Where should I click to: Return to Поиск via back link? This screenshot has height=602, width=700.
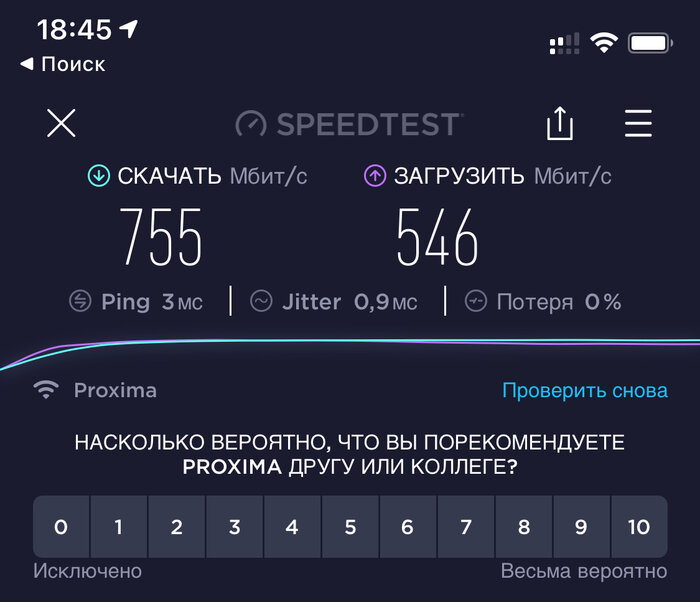point(62,64)
